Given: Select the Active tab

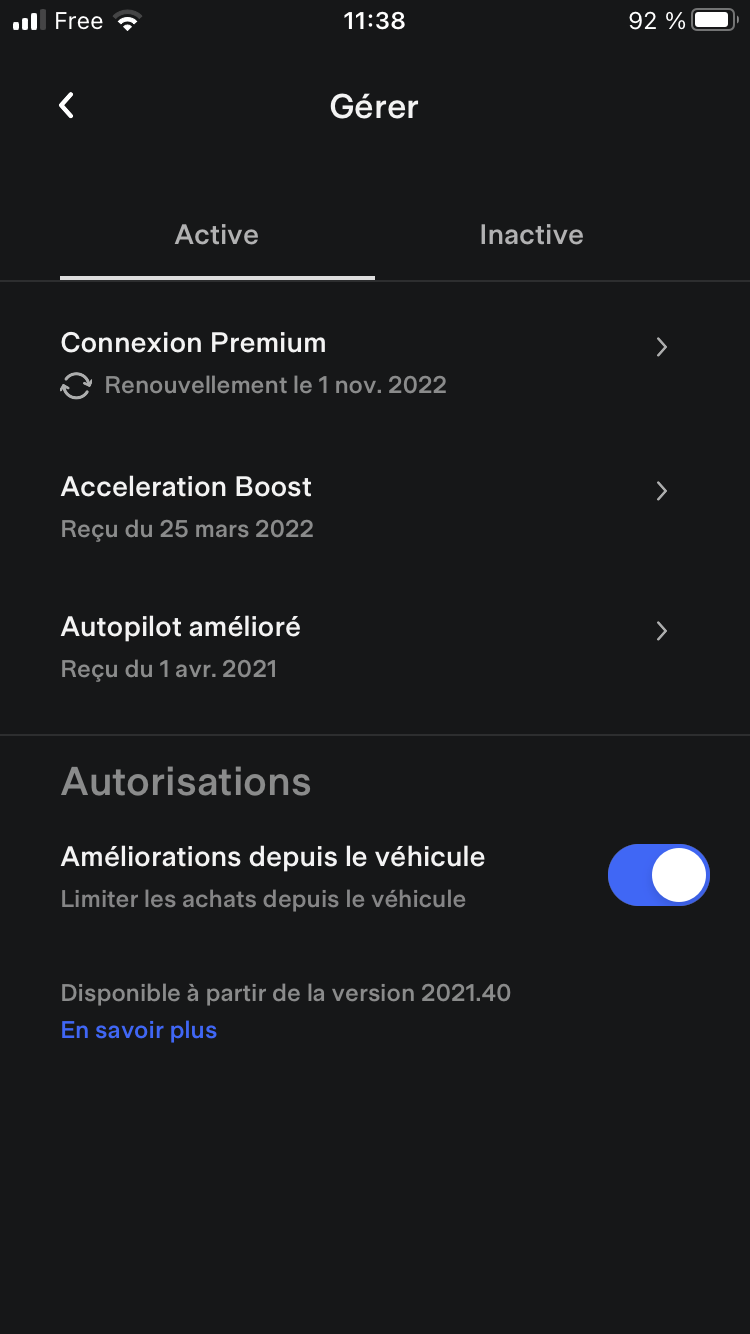Looking at the screenshot, I should (x=217, y=235).
